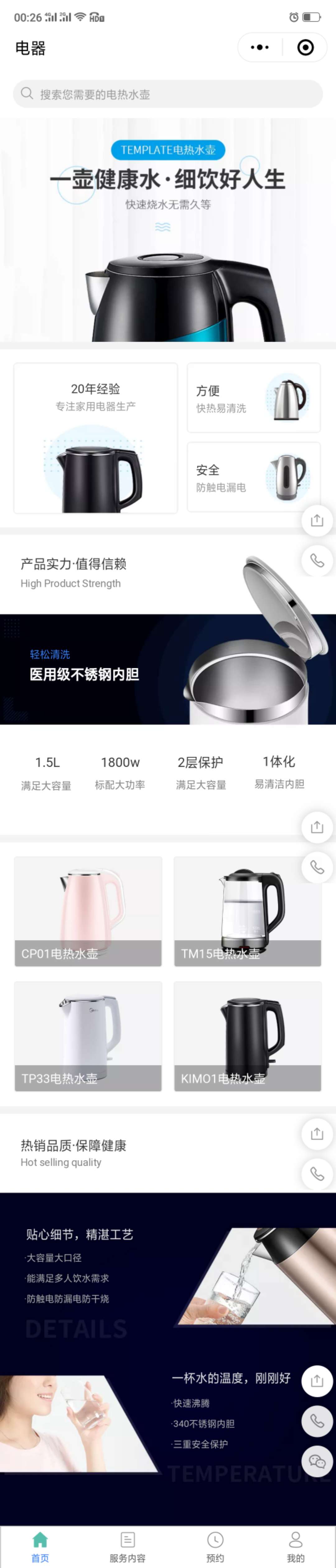View the TM15电热水壶 product
Image resolution: width=336 pixels, height=1568 pixels.
(x=248, y=911)
